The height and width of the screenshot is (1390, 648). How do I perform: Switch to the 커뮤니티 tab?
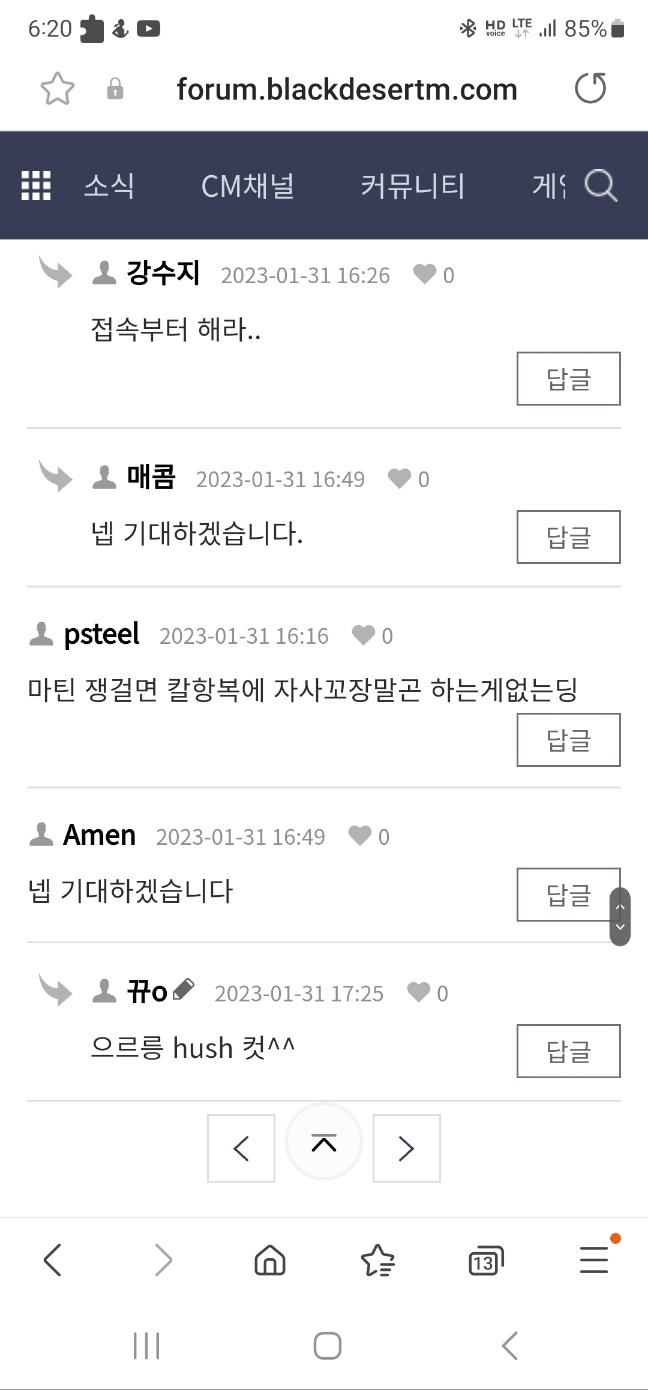[x=412, y=185]
